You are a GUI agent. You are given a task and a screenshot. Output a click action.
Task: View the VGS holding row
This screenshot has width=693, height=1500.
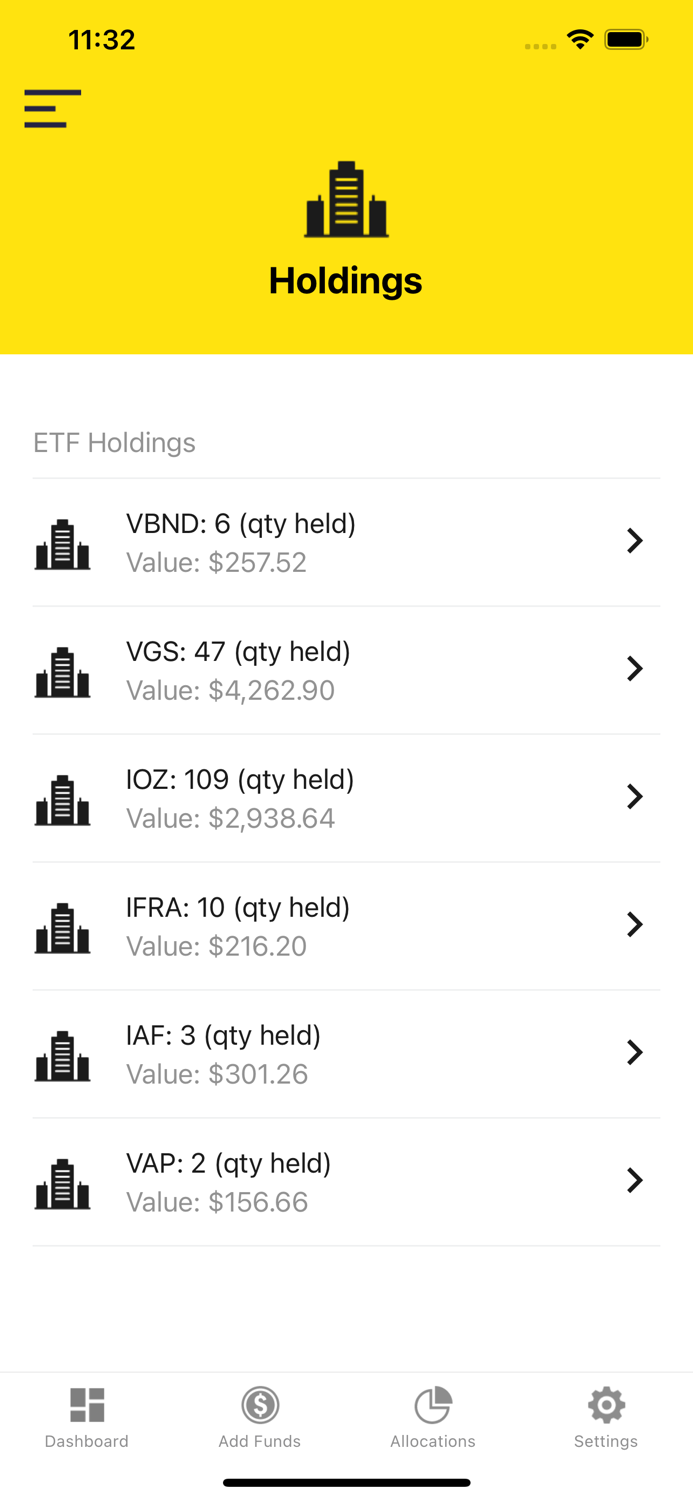pyautogui.click(x=345, y=670)
